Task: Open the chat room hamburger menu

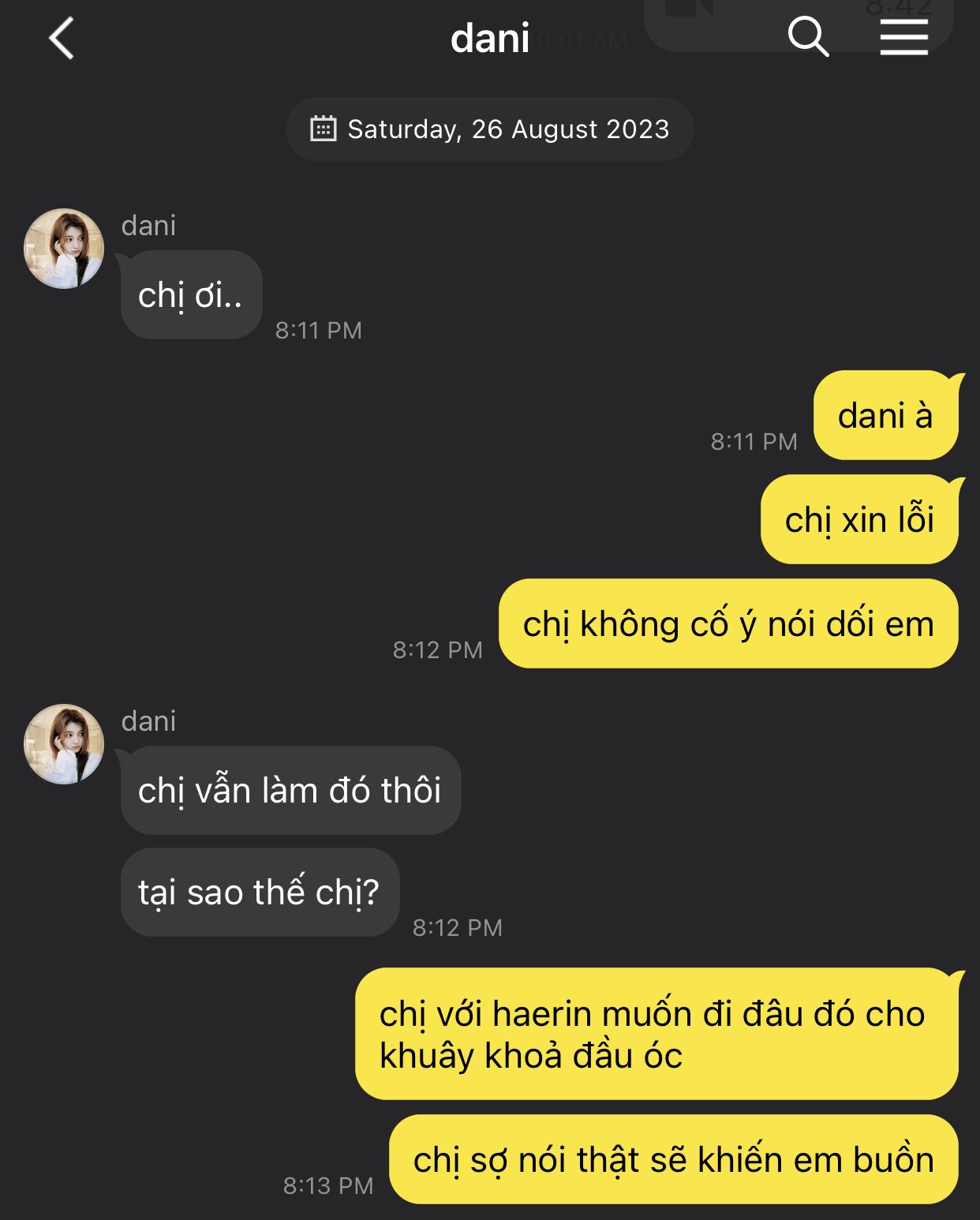Action: click(x=903, y=37)
